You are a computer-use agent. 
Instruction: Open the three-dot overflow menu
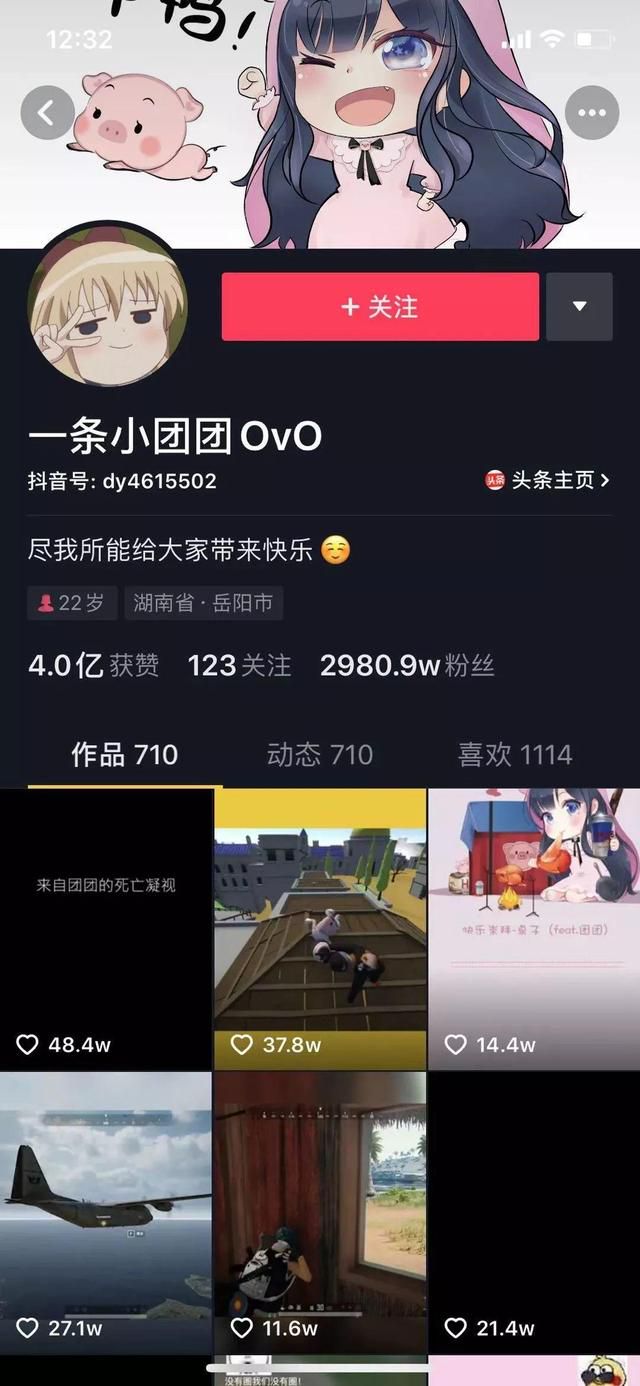tap(592, 113)
